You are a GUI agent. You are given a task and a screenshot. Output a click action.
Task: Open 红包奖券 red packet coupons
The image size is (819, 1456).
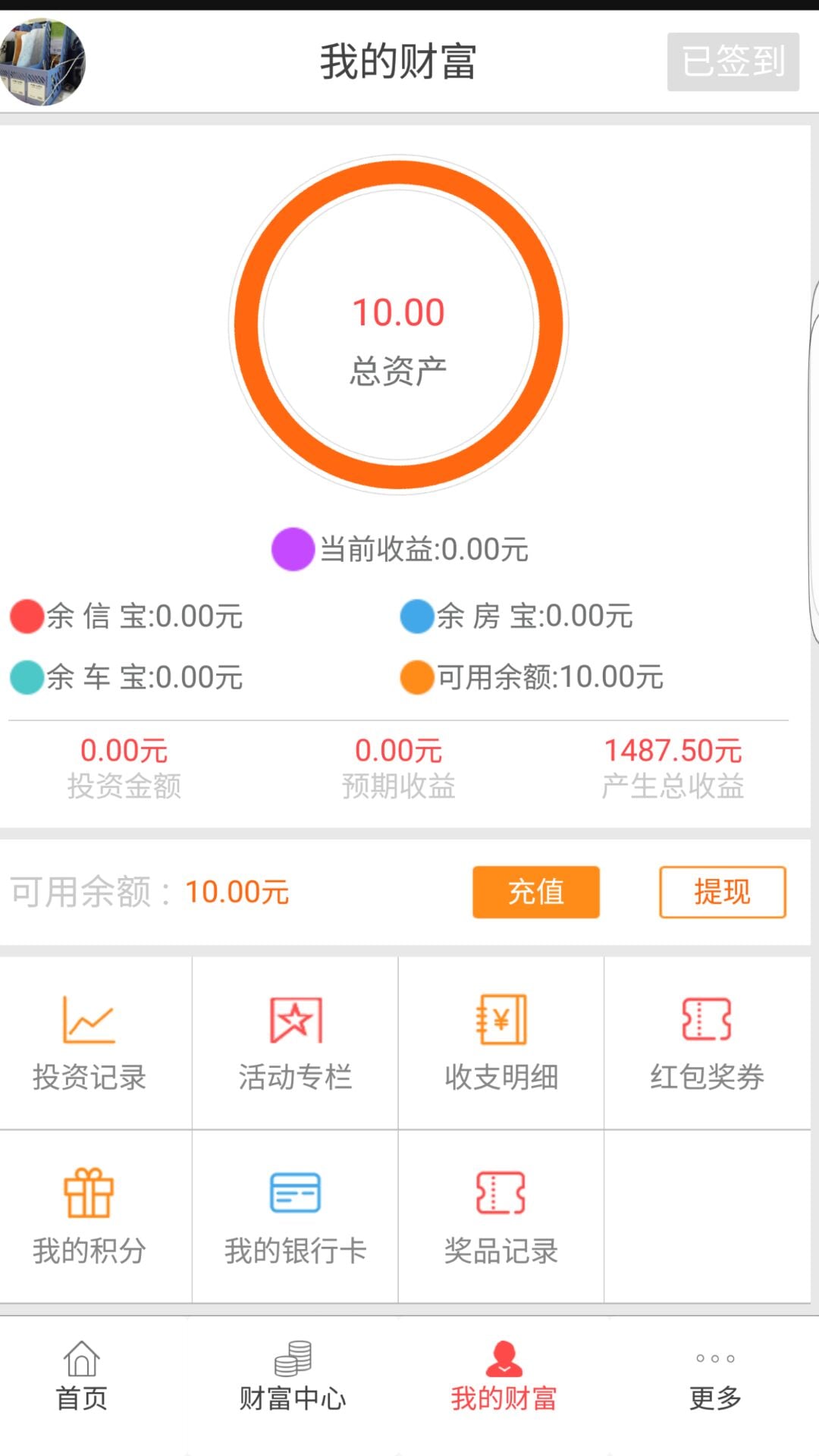click(x=707, y=1043)
